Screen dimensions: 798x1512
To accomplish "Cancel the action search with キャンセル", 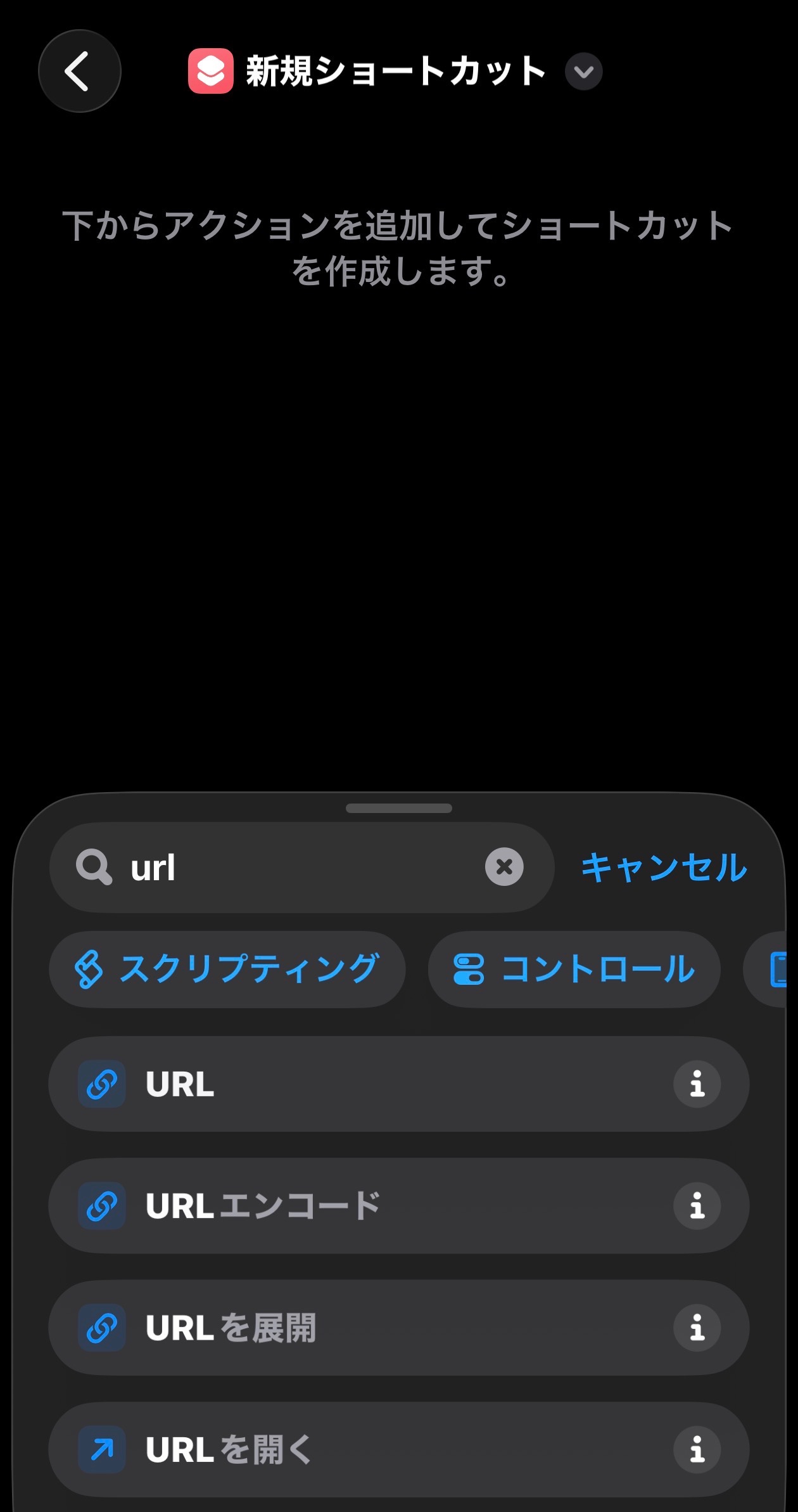I will click(664, 868).
